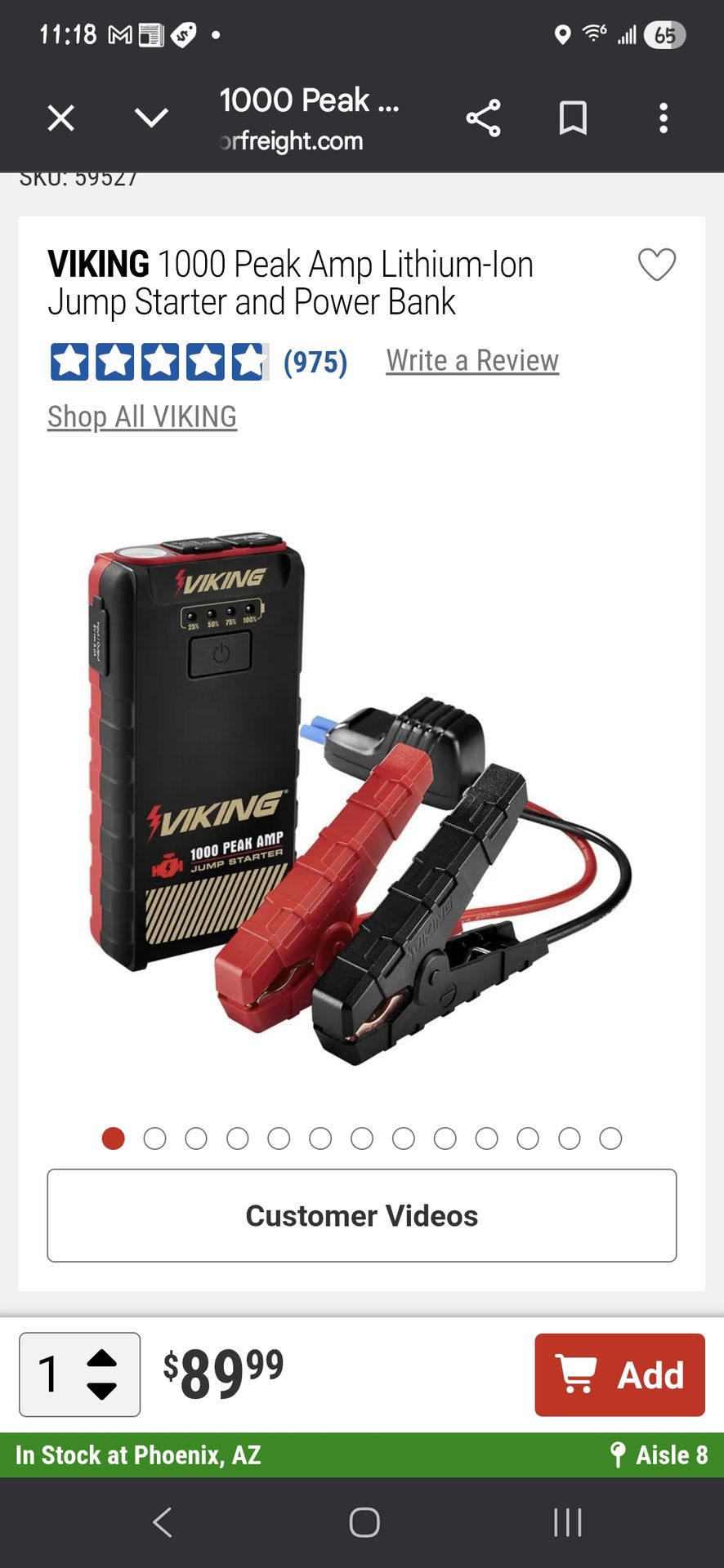Tap the Write a Review link
The height and width of the screenshot is (1568, 724).
(472, 361)
